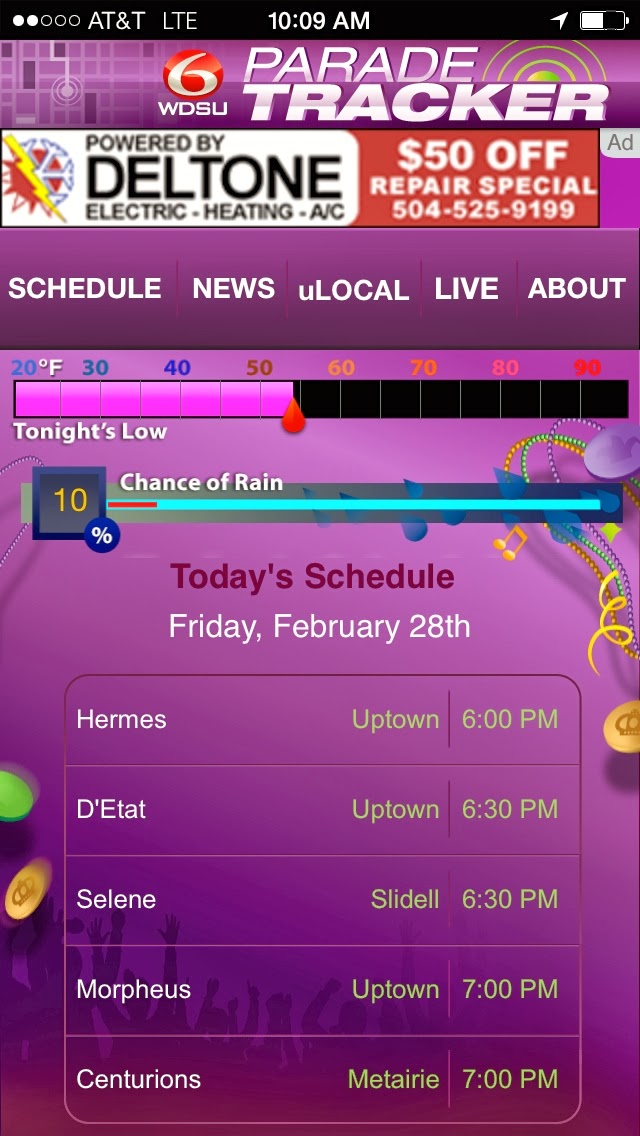
Task: Select the D'Etat parade entry
Action: click(x=322, y=810)
